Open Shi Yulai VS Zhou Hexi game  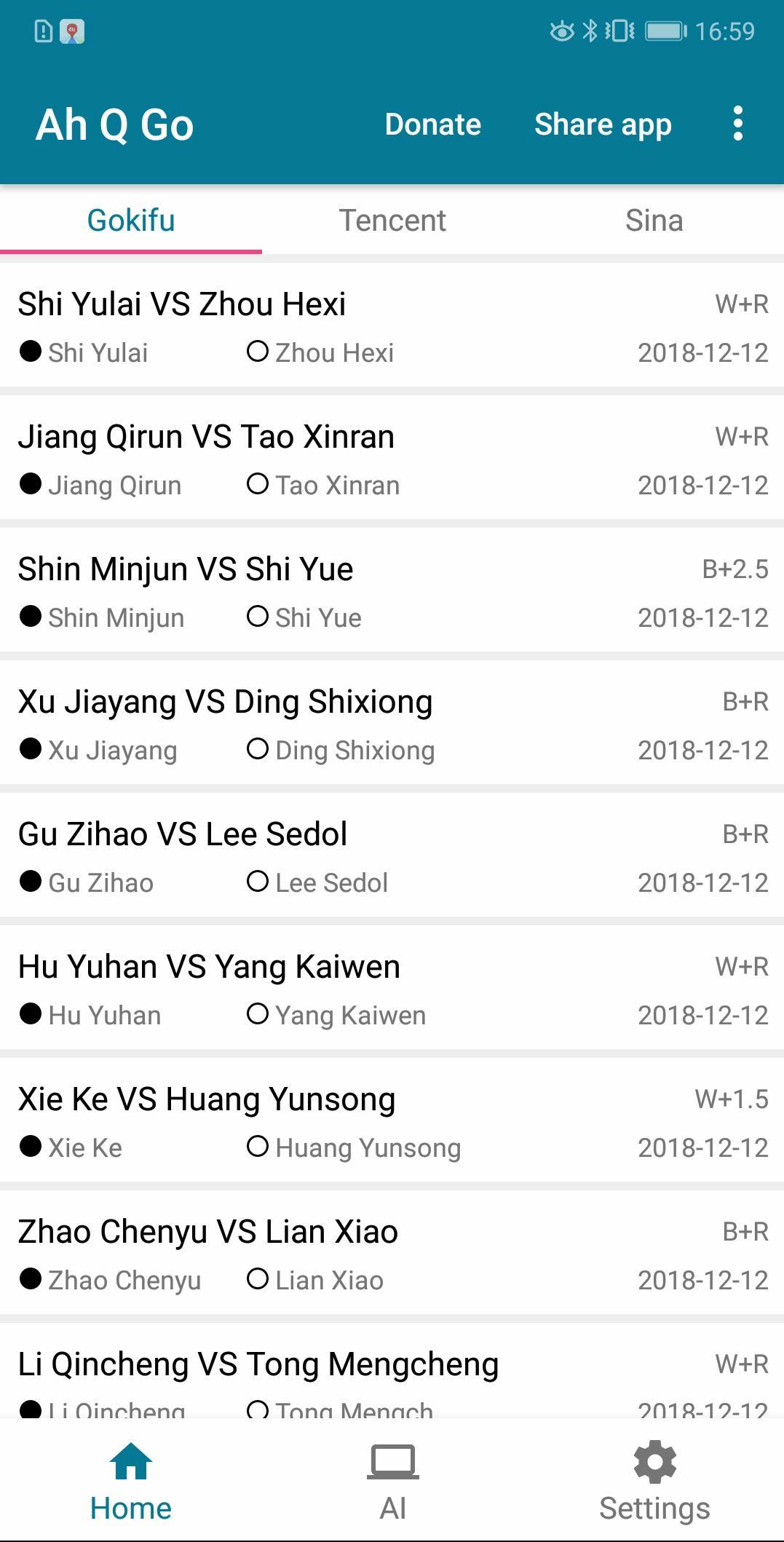coord(392,325)
